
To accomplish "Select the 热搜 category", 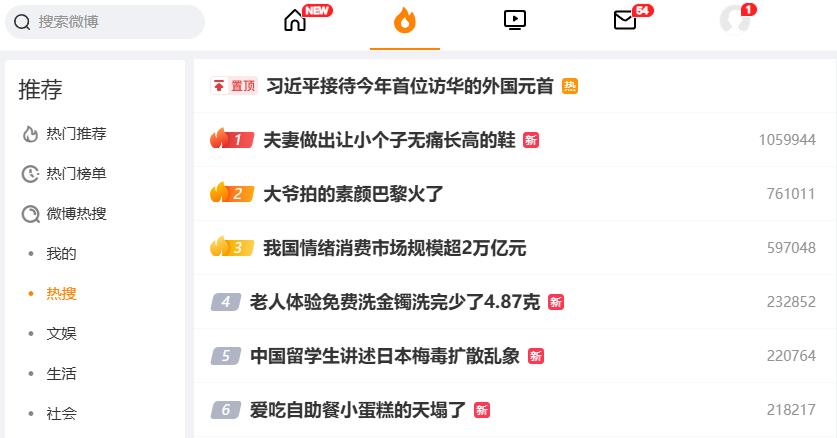I will point(61,294).
